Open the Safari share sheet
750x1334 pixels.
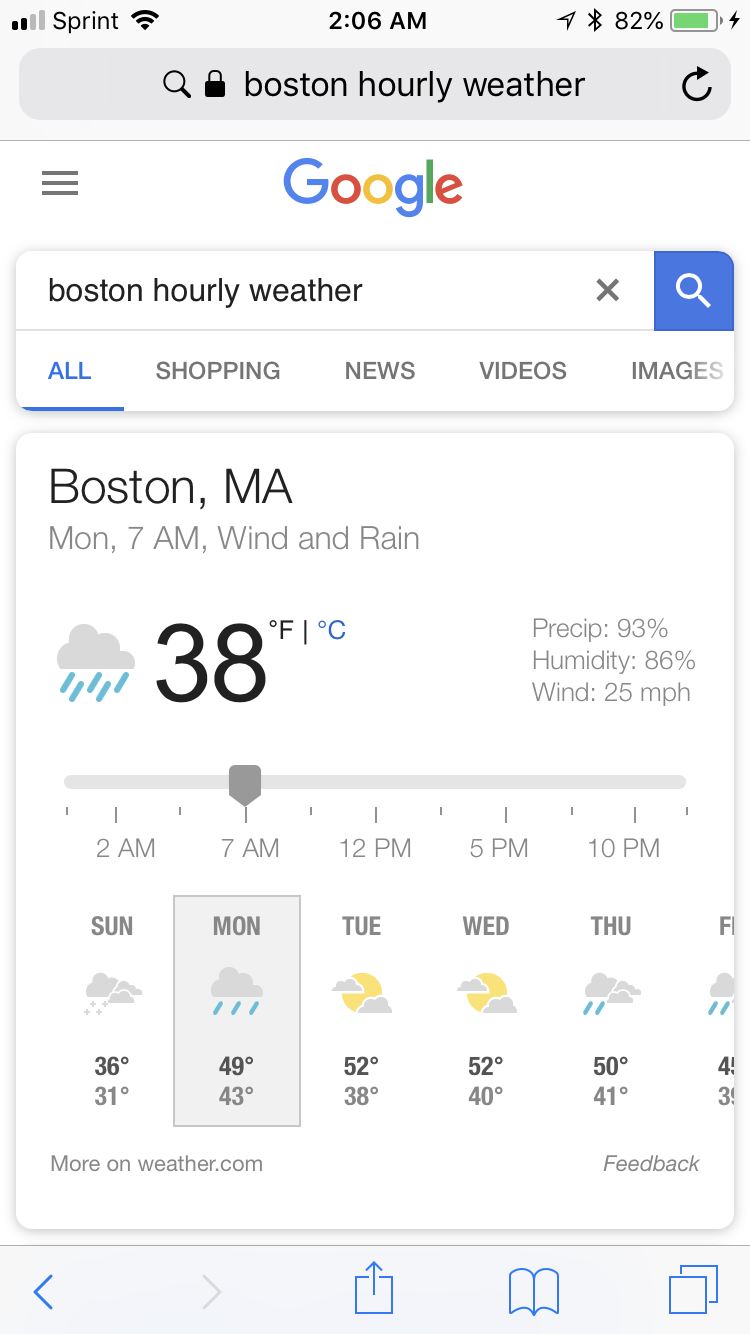coord(374,1288)
